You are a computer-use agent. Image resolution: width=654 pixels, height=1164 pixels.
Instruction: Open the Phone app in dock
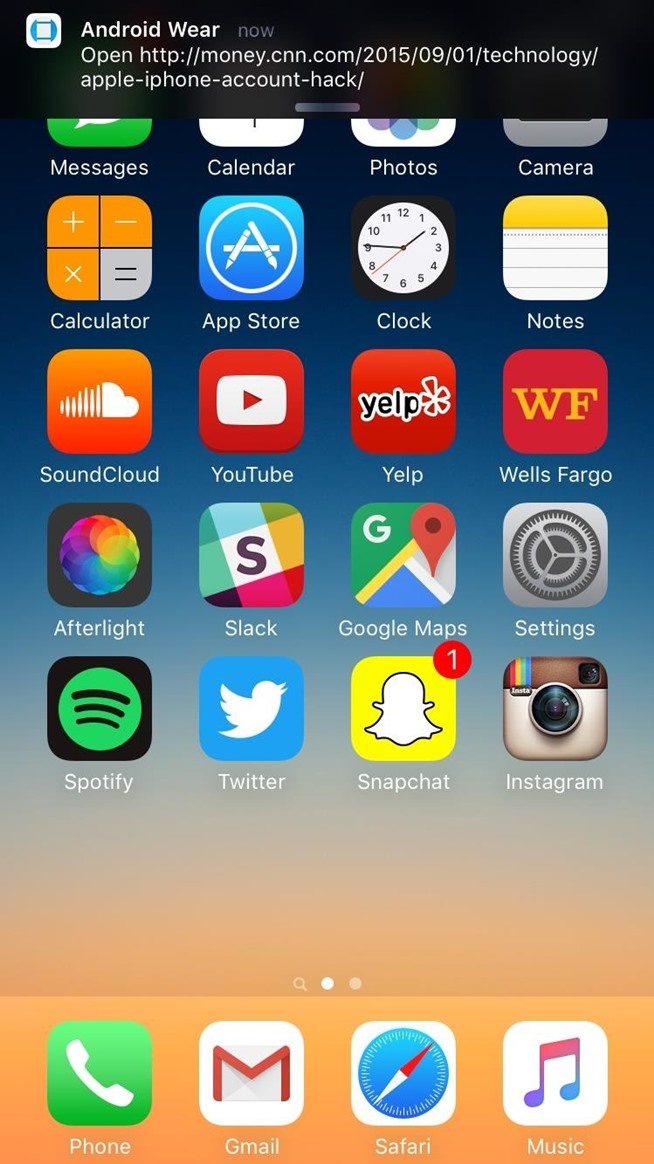tap(100, 1073)
